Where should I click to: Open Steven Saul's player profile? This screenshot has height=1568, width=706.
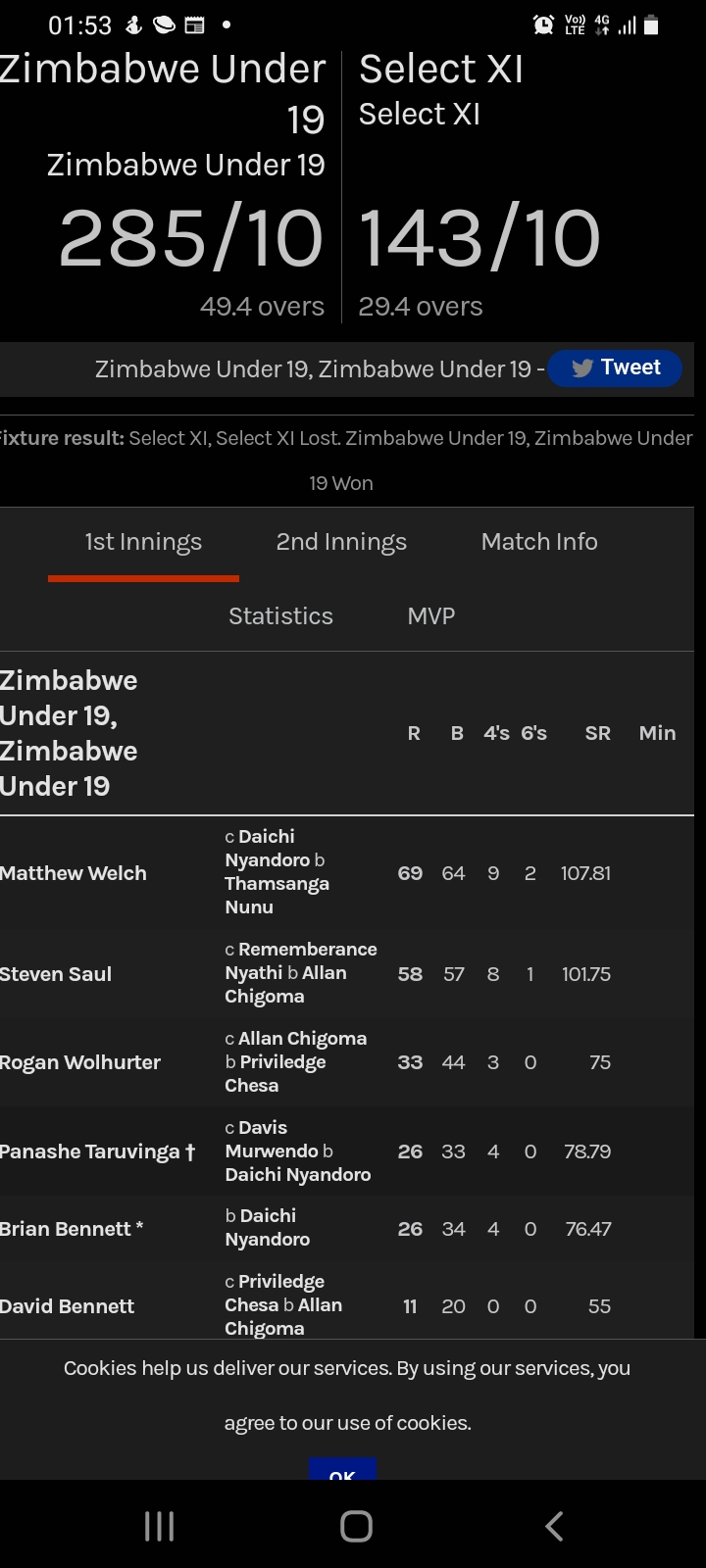pos(56,974)
